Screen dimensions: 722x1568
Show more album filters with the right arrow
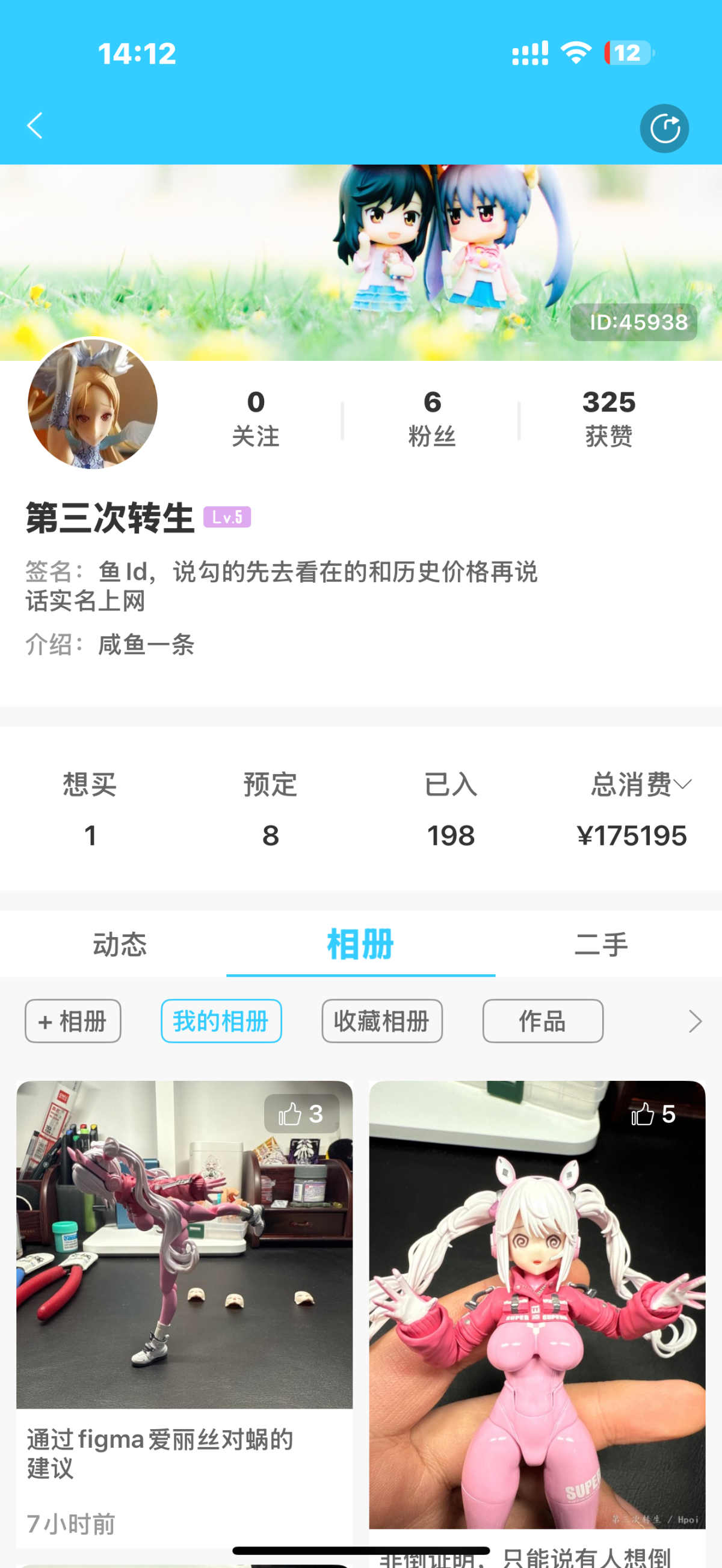tap(694, 1021)
